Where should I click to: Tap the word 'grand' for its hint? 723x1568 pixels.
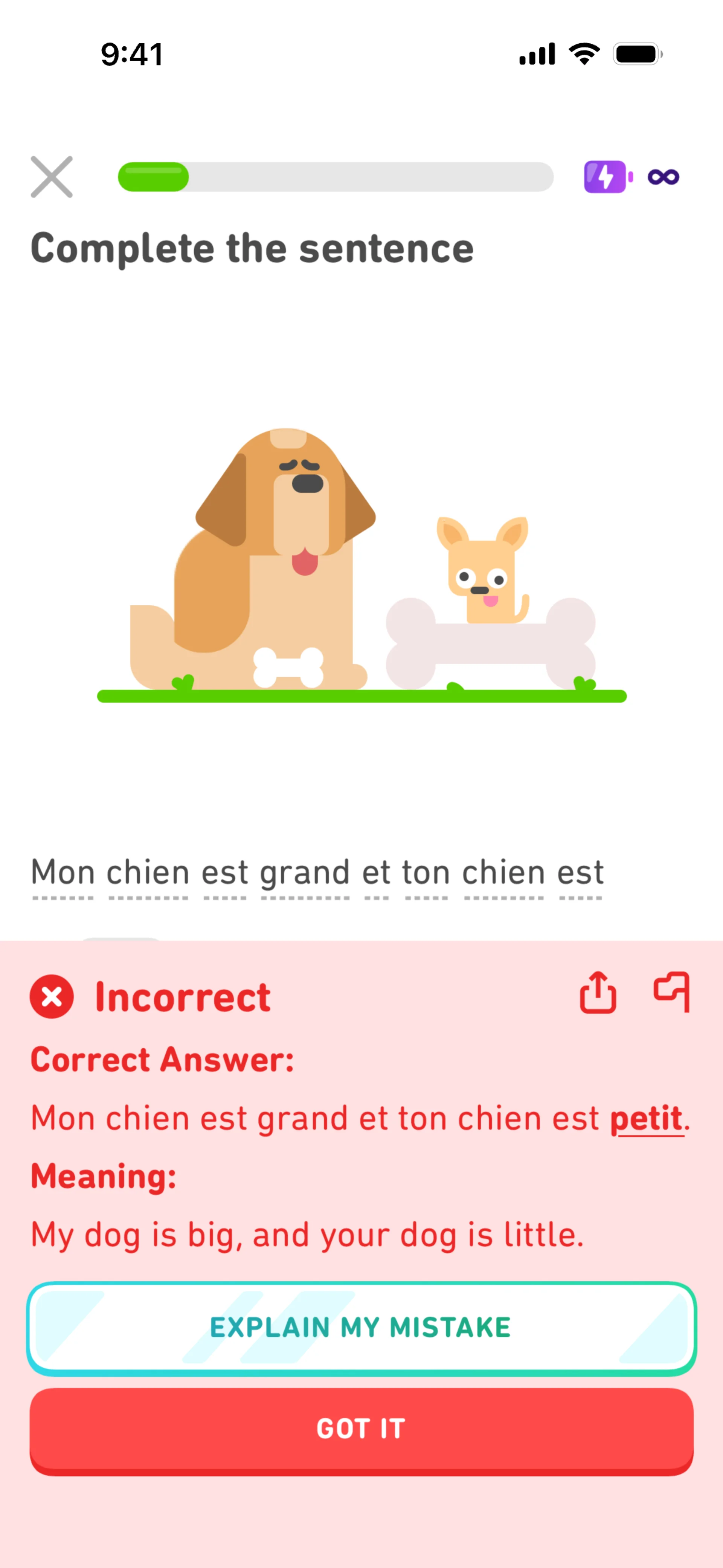(305, 873)
